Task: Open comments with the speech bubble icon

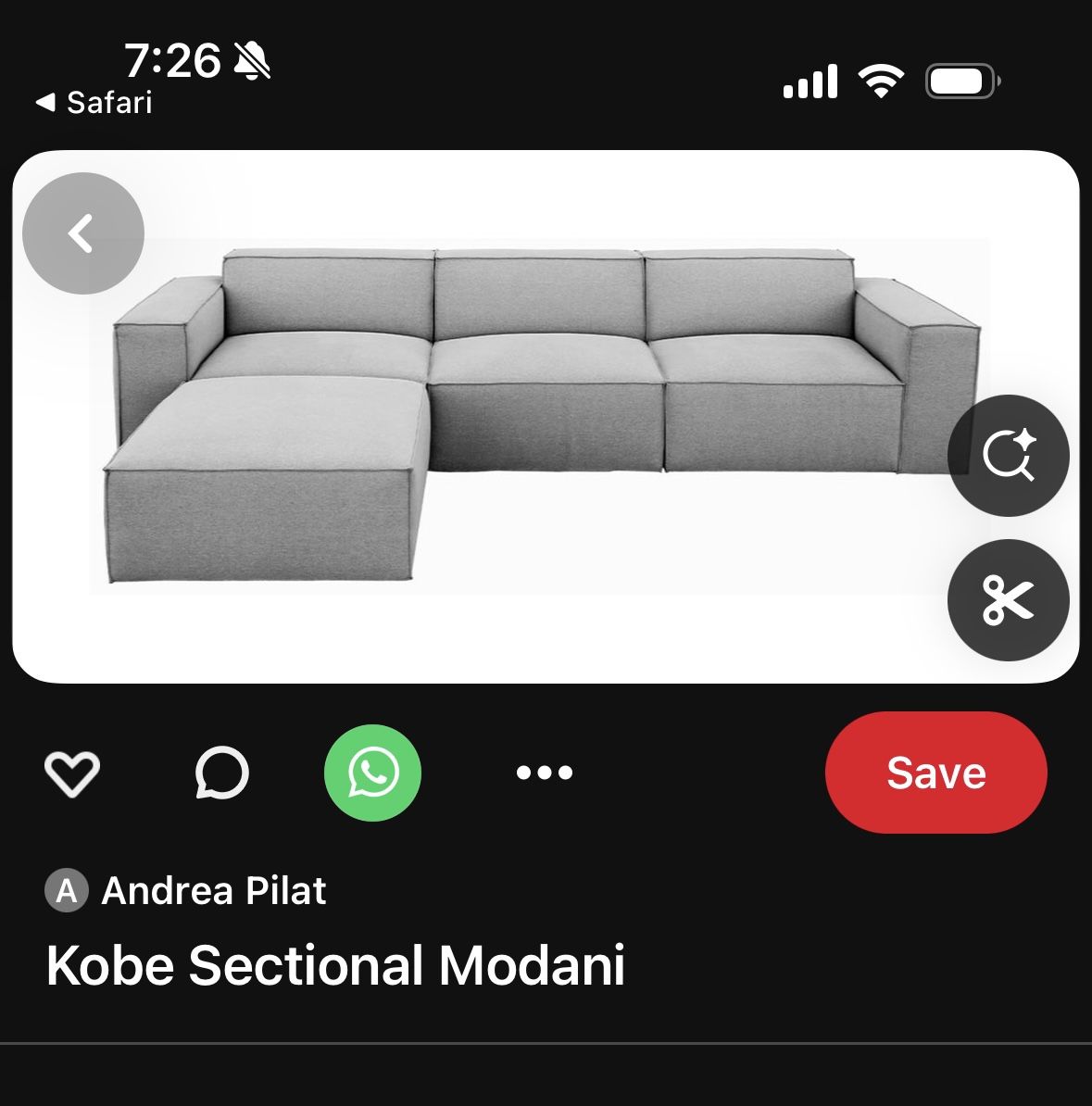Action: tap(220, 773)
